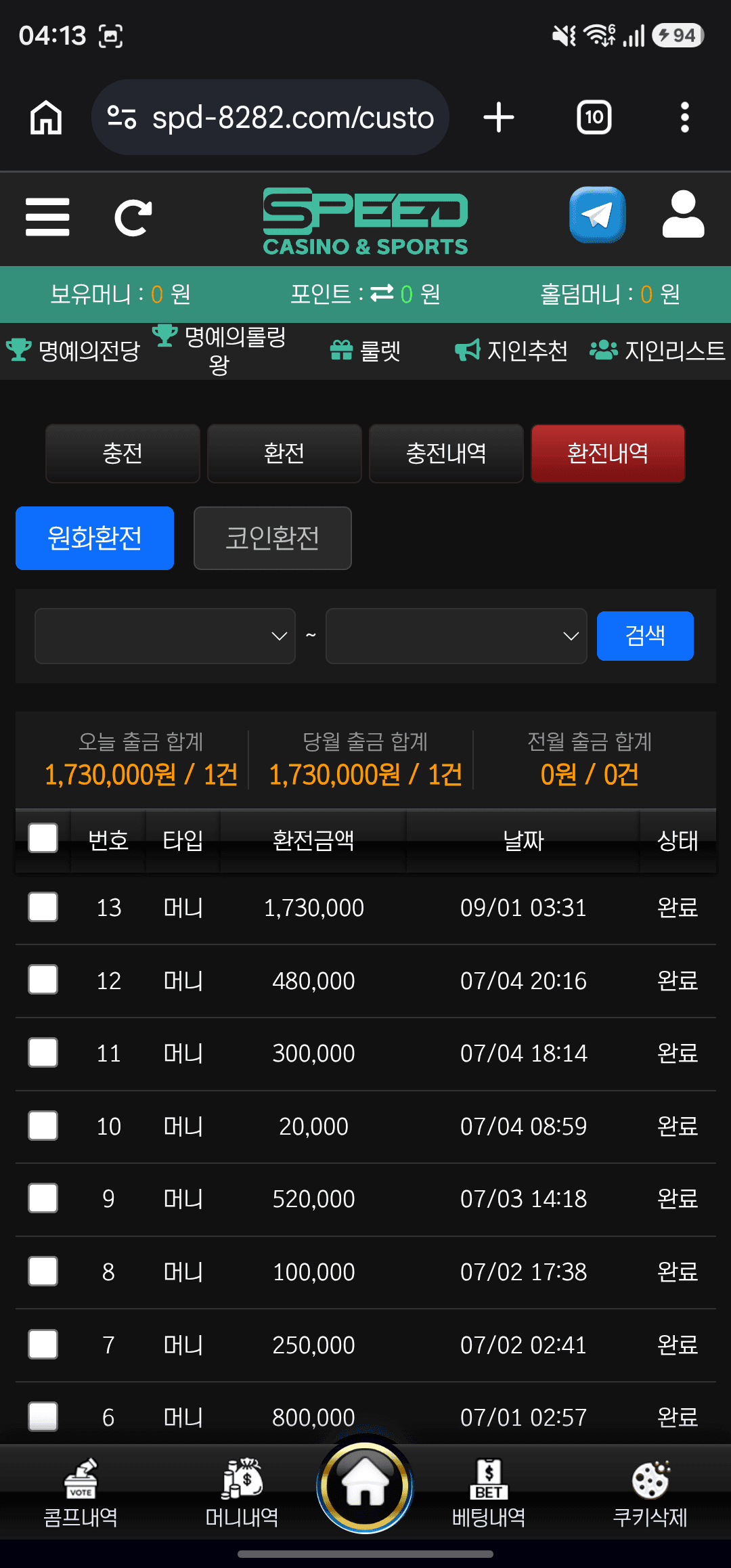This screenshot has width=731, height=1568.
Task: Open the 충전내역 tab
Action: click(446, 454)
